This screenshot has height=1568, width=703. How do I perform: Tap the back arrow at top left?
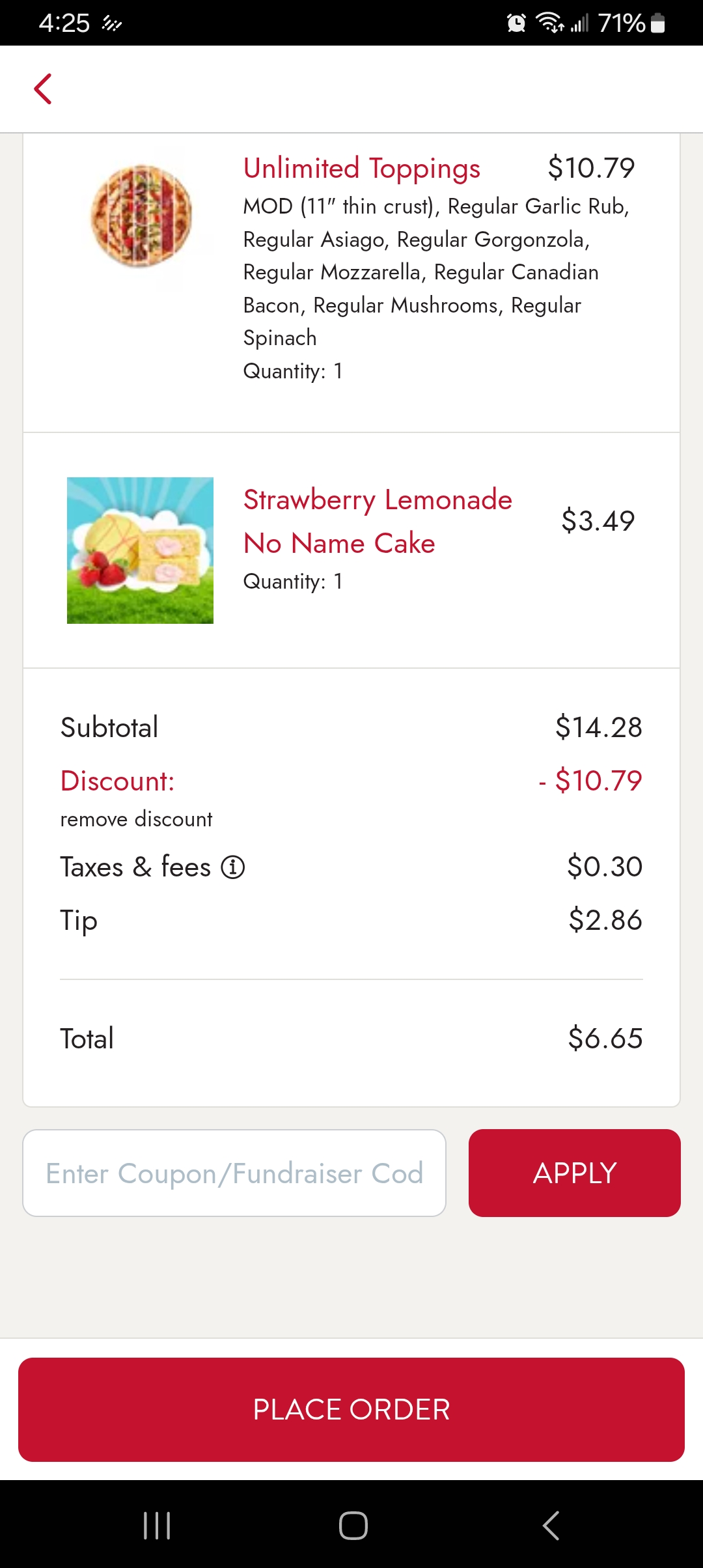coord(43,89)
